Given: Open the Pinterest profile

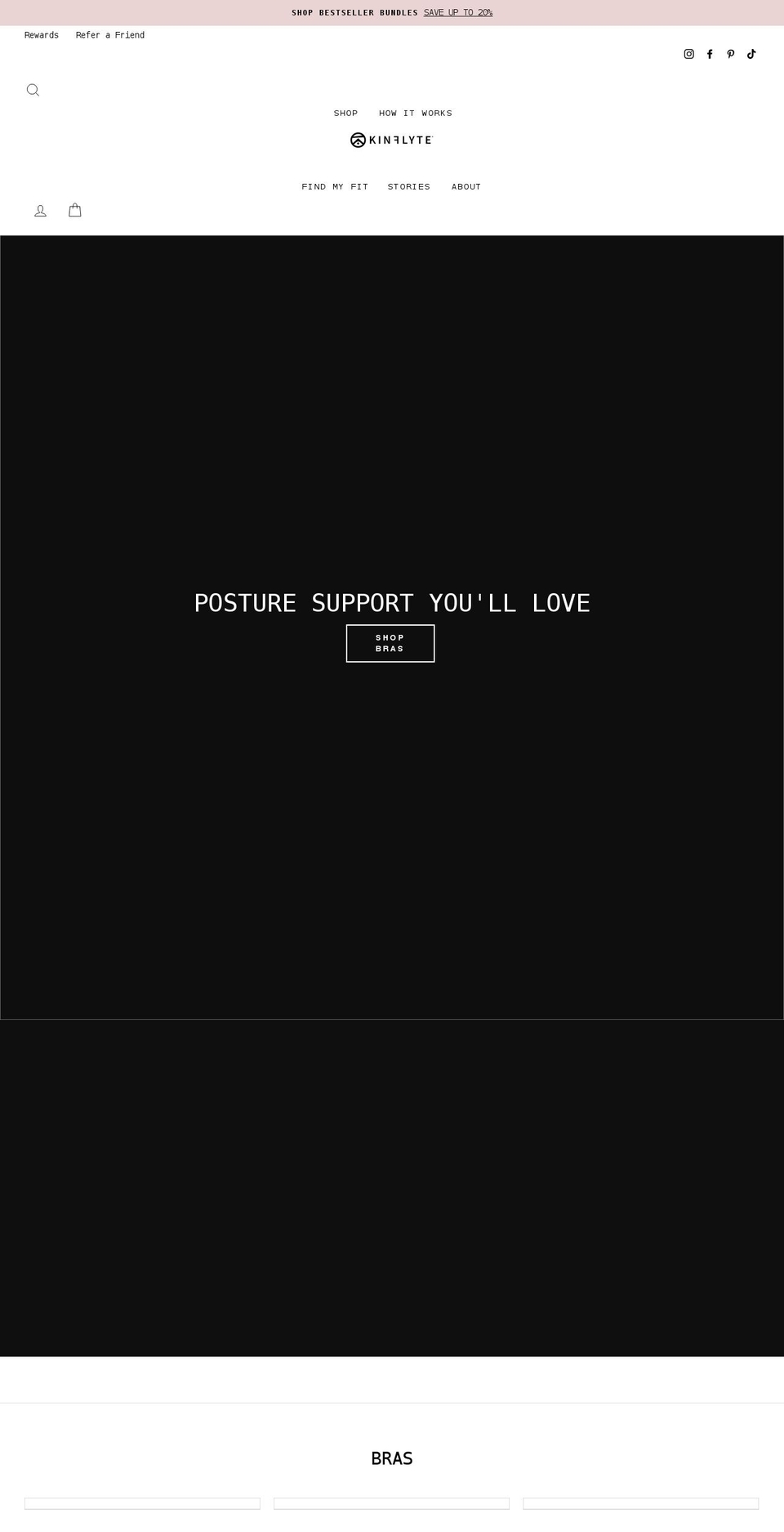Looking at the screenshot, I should pyautogui.click(x=730, y=54).
